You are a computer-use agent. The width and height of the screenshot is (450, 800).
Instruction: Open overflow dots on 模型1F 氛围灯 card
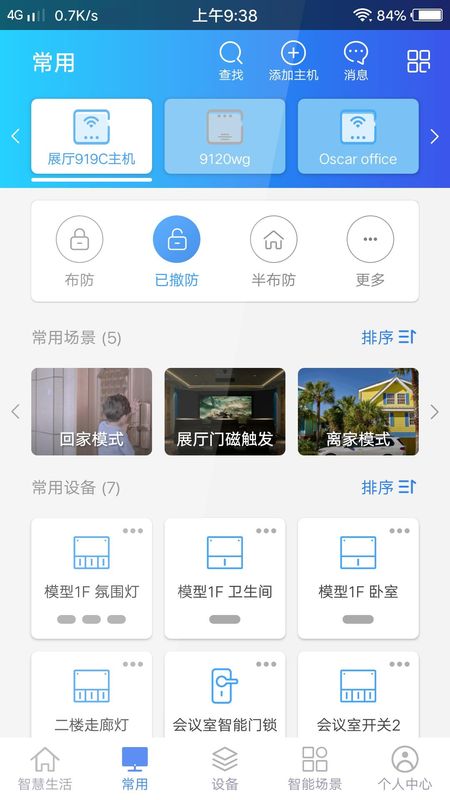(x=133, y=531)
